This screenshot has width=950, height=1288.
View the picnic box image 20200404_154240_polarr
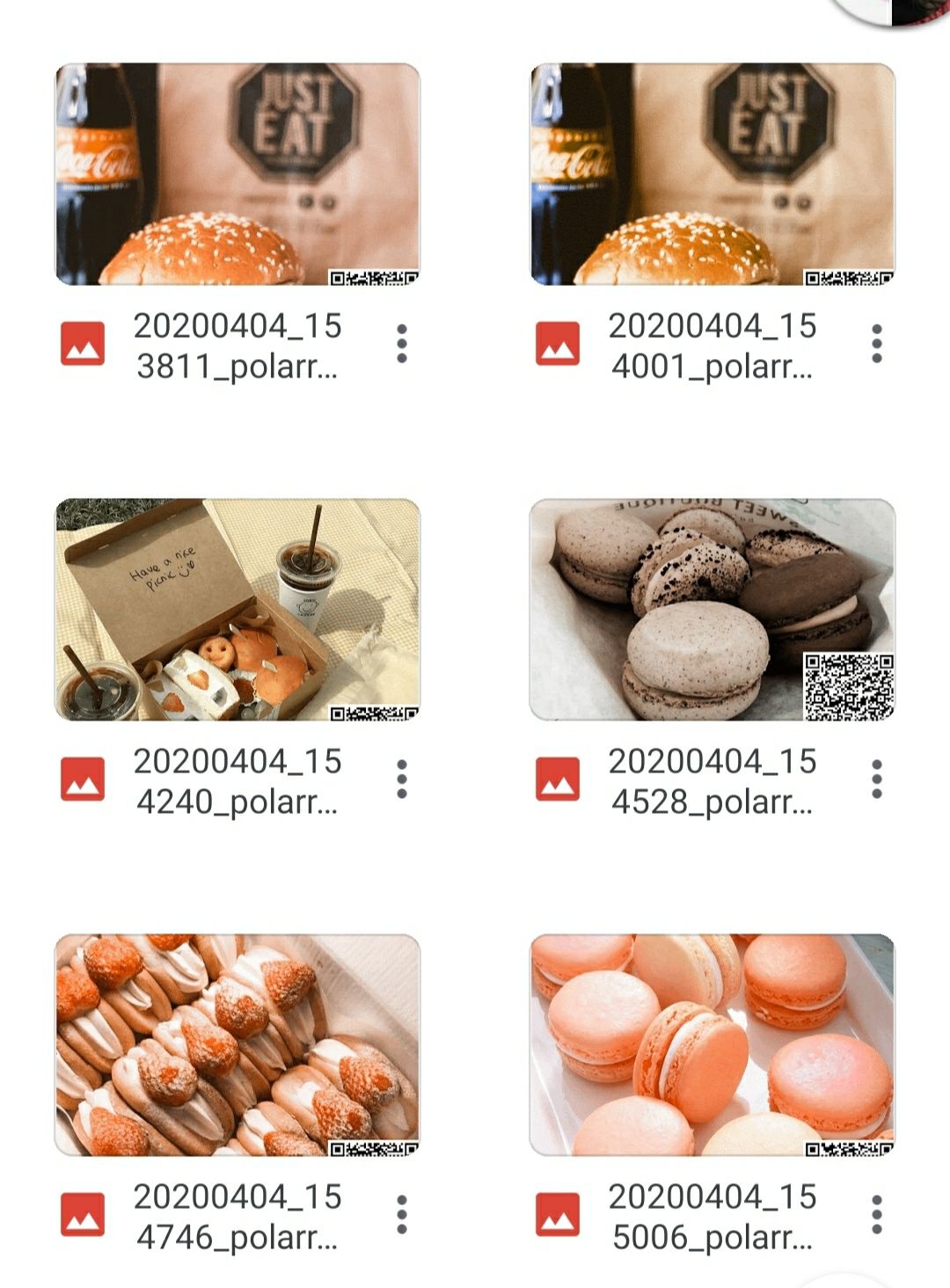point(237,610)
